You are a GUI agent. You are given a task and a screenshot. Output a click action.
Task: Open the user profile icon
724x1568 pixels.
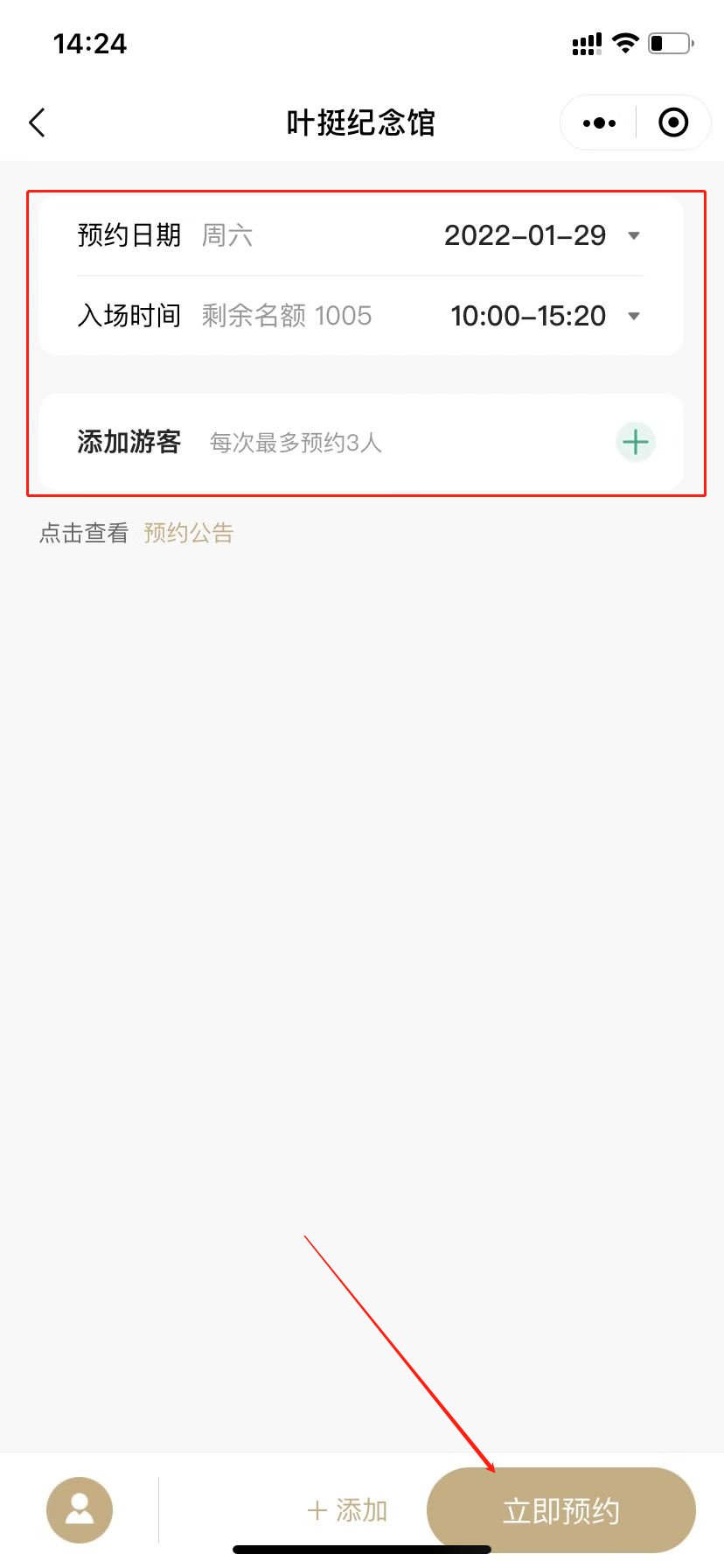click(80, 1510)
